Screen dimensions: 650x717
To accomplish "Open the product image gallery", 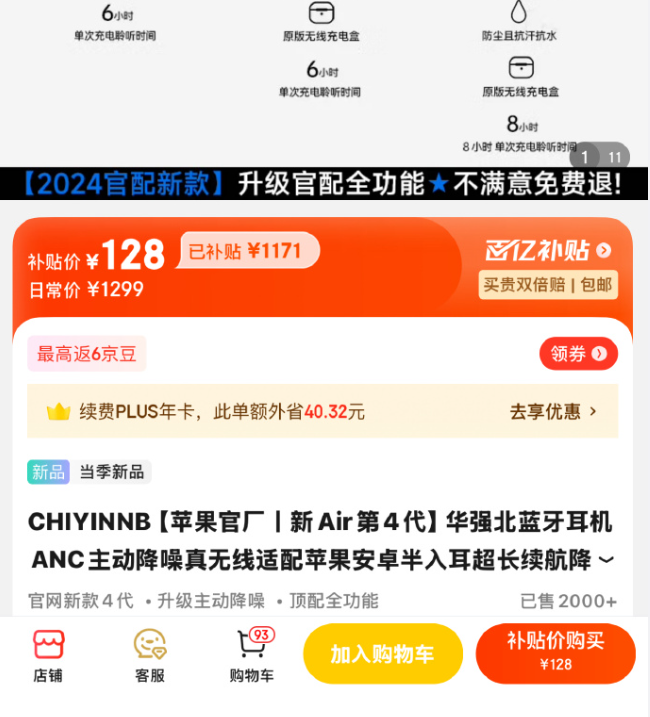I will point(325,82).
